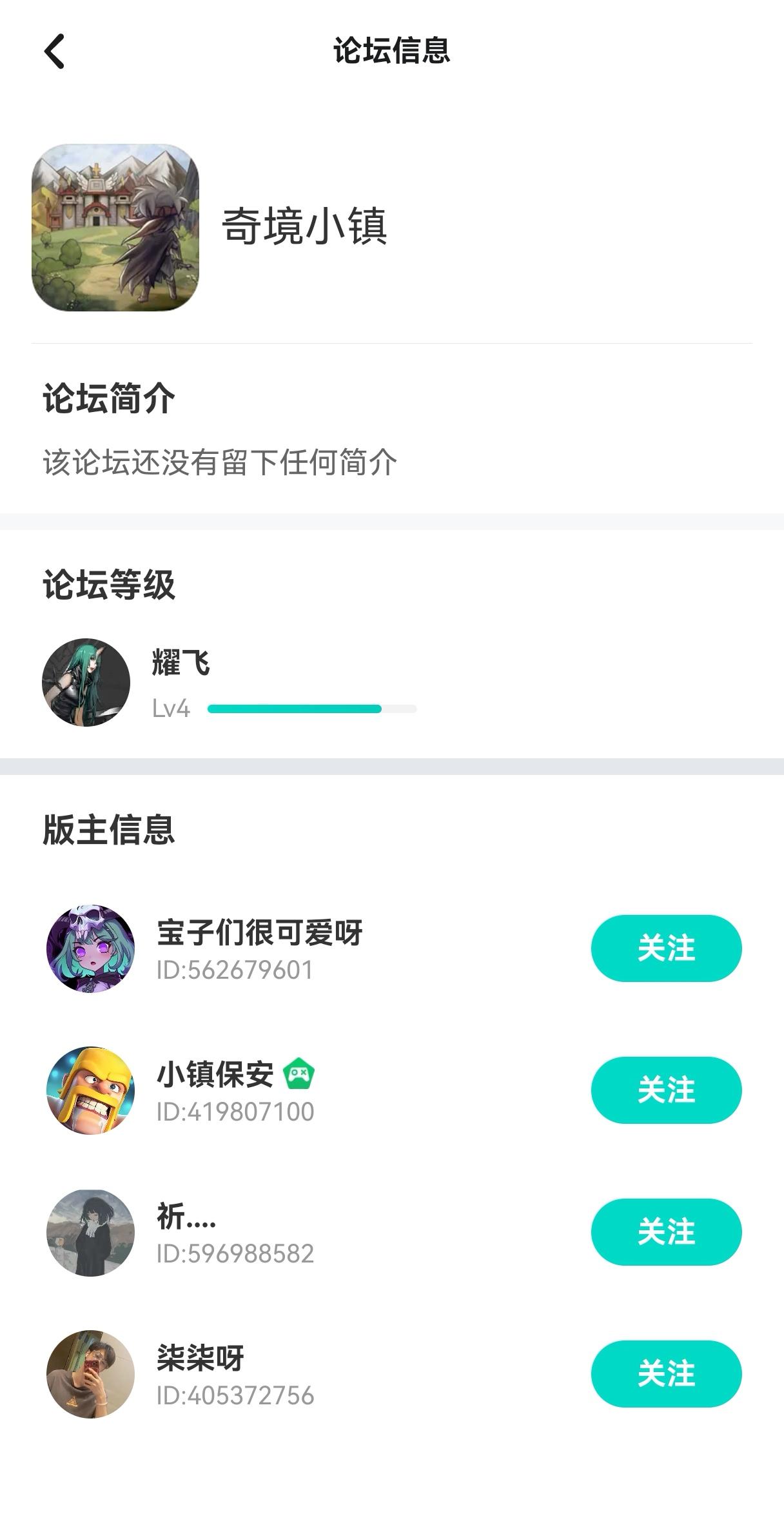Follow moderator 小镇保安
The image size is (784, 1532).
point(665,1090)
